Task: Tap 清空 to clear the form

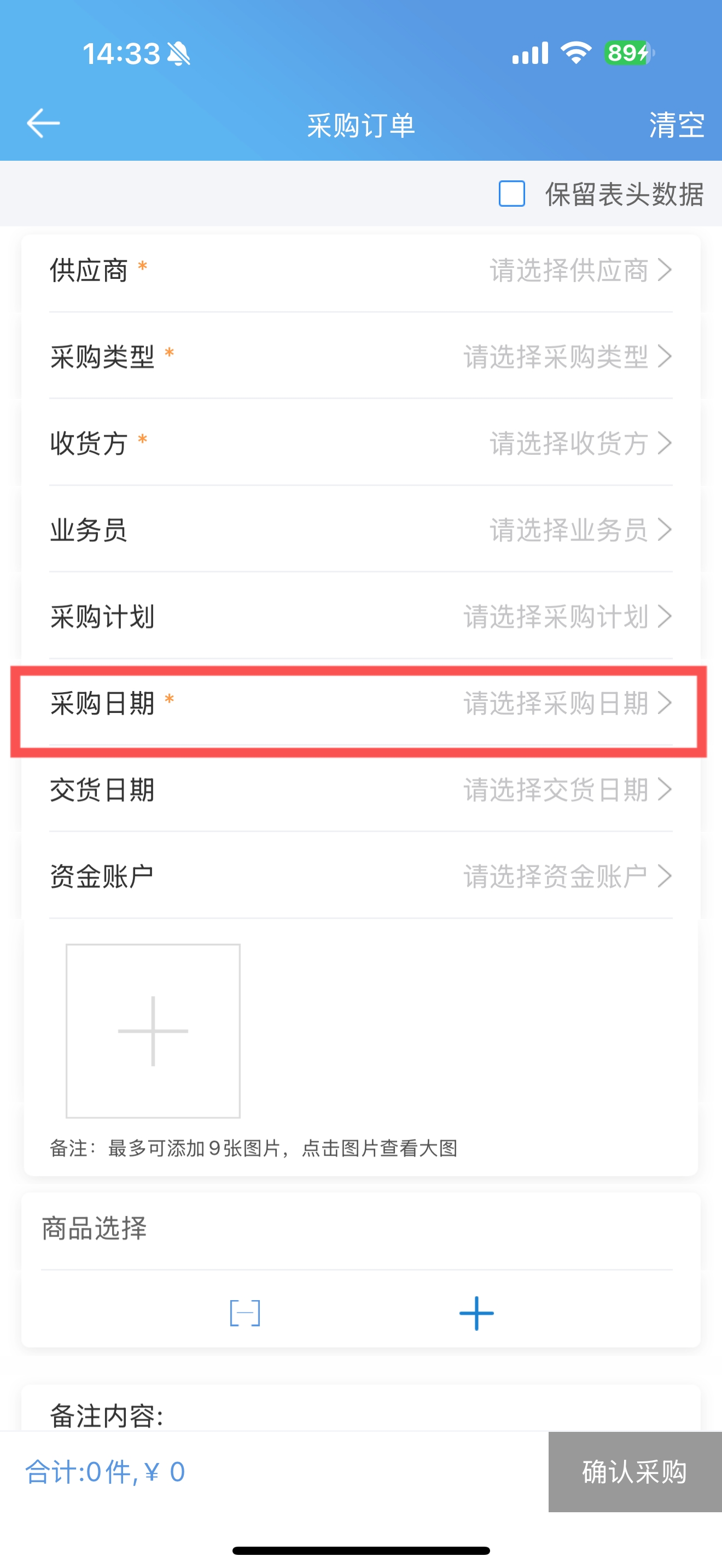Action: (x=677, y=125)
